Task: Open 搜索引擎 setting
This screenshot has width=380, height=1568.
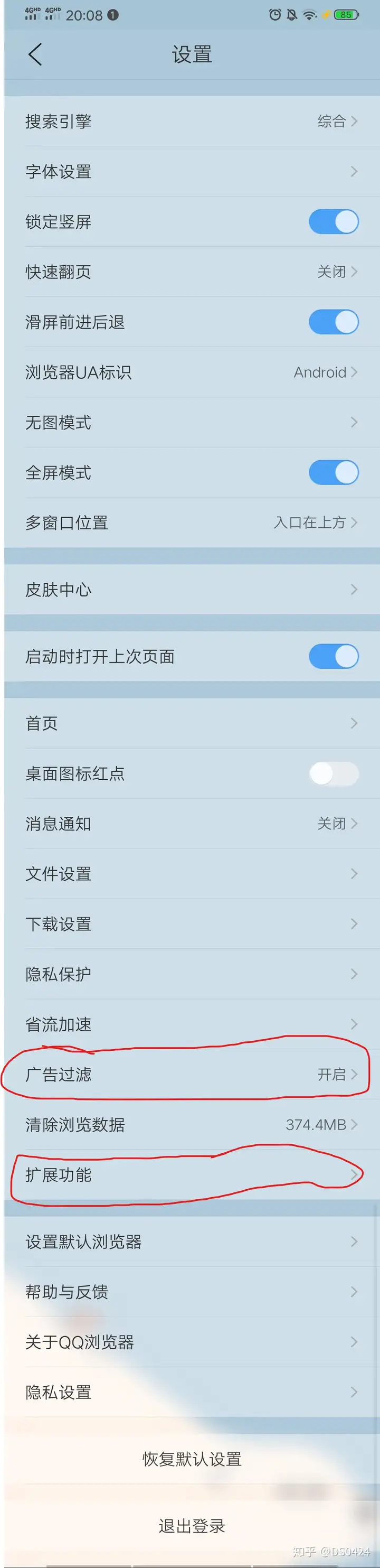Action: point(191,121)
